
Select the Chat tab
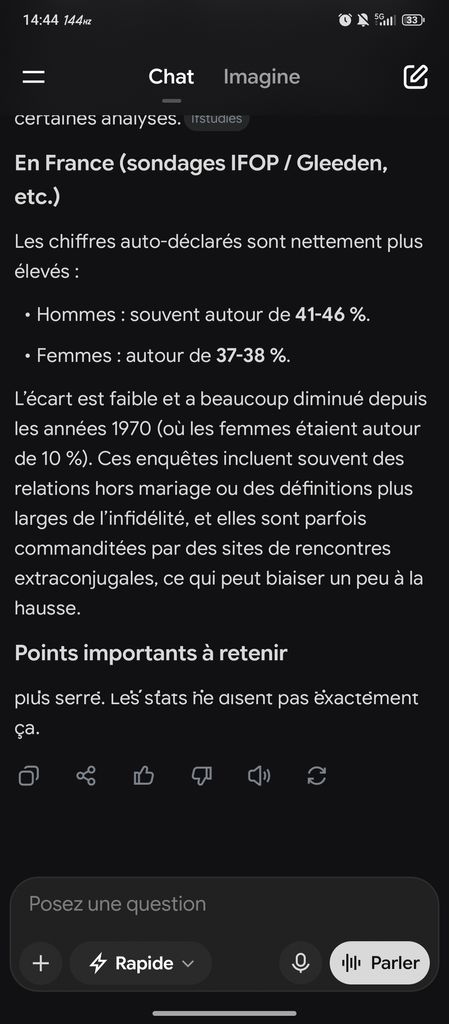pos(171,77)
